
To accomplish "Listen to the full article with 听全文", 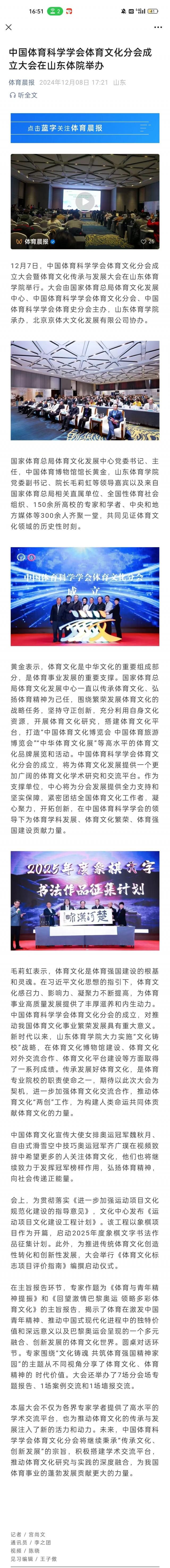I will coord(24,95).
